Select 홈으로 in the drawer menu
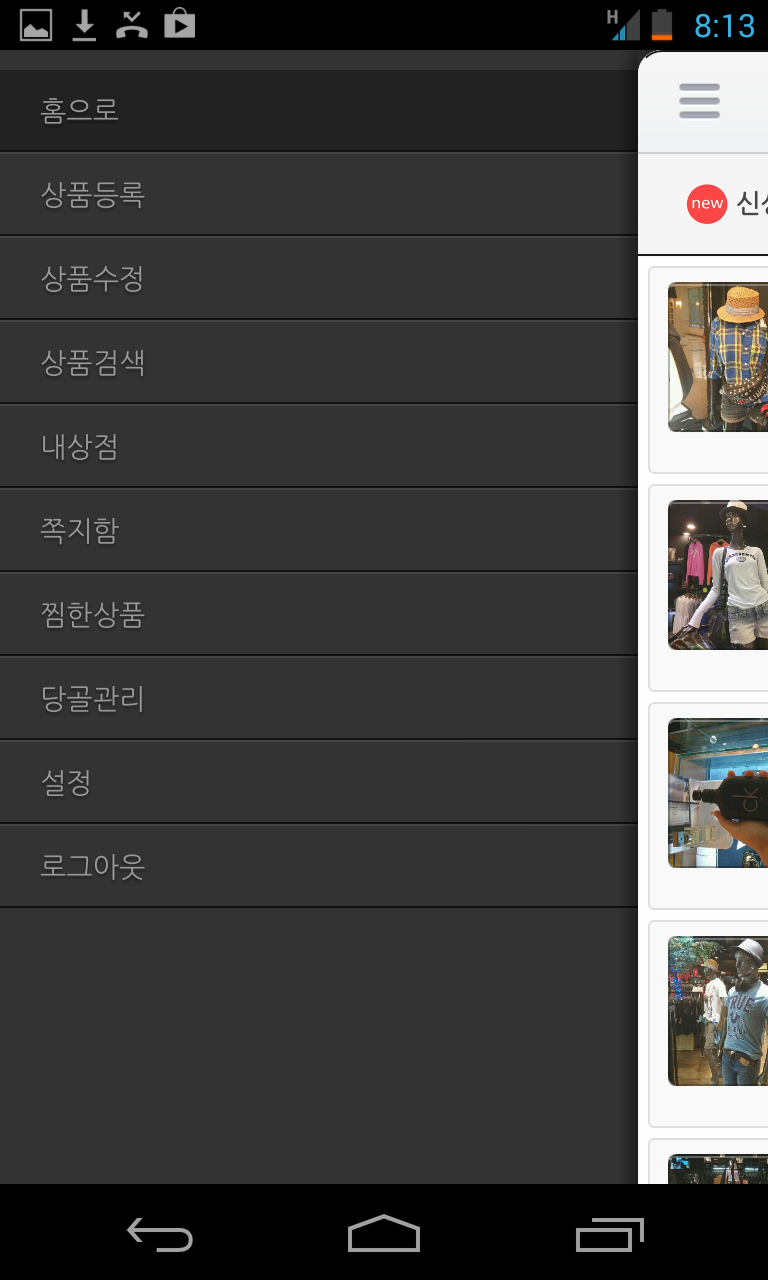Screen dimensions: 768x1280 80,110
